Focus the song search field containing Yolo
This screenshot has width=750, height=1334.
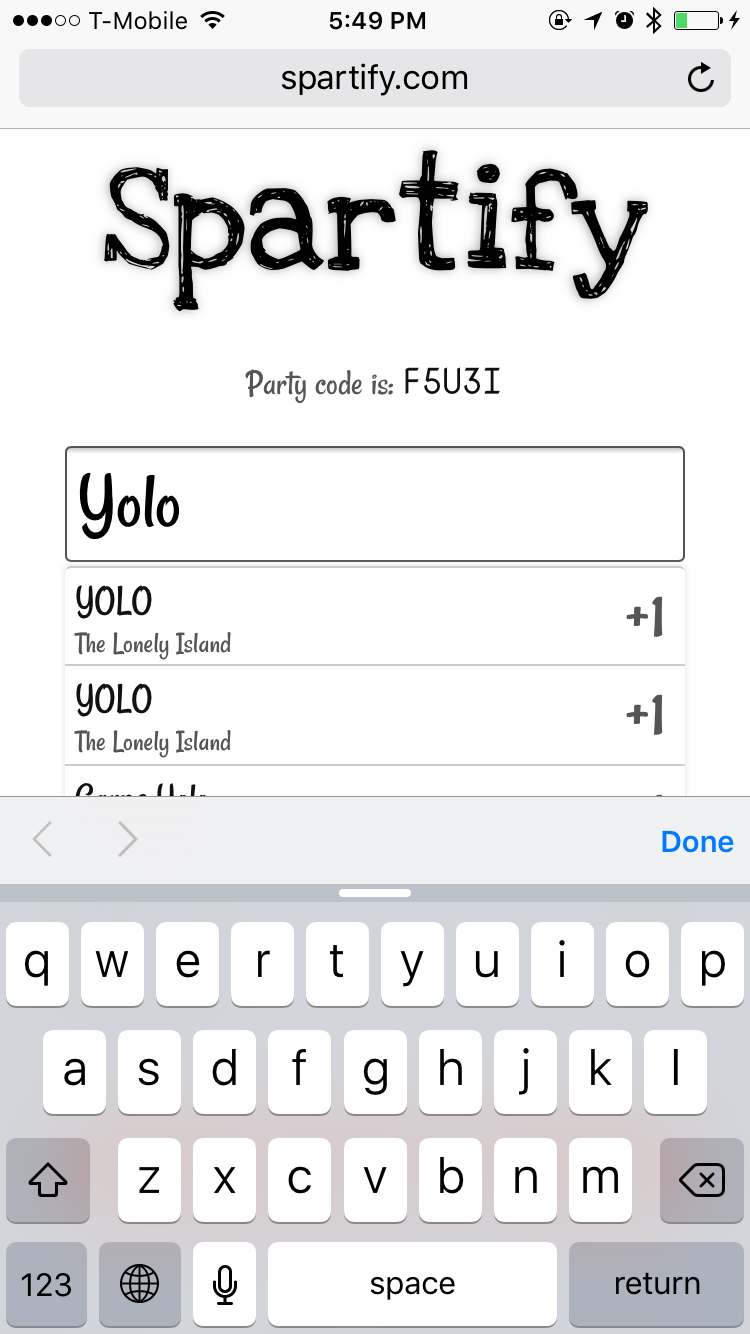(x=374, y=503)
